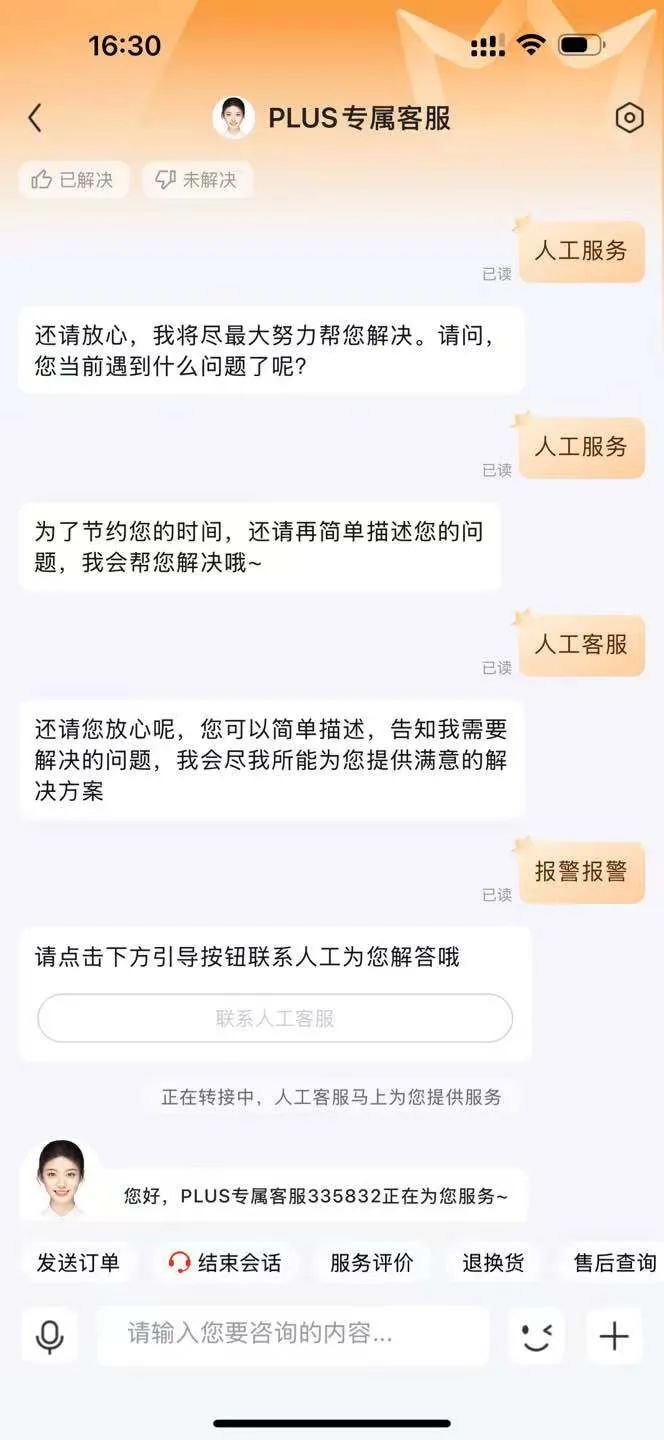Mark the issue as 已解决
Screen dimensions: 664x1440
point(73,180)
